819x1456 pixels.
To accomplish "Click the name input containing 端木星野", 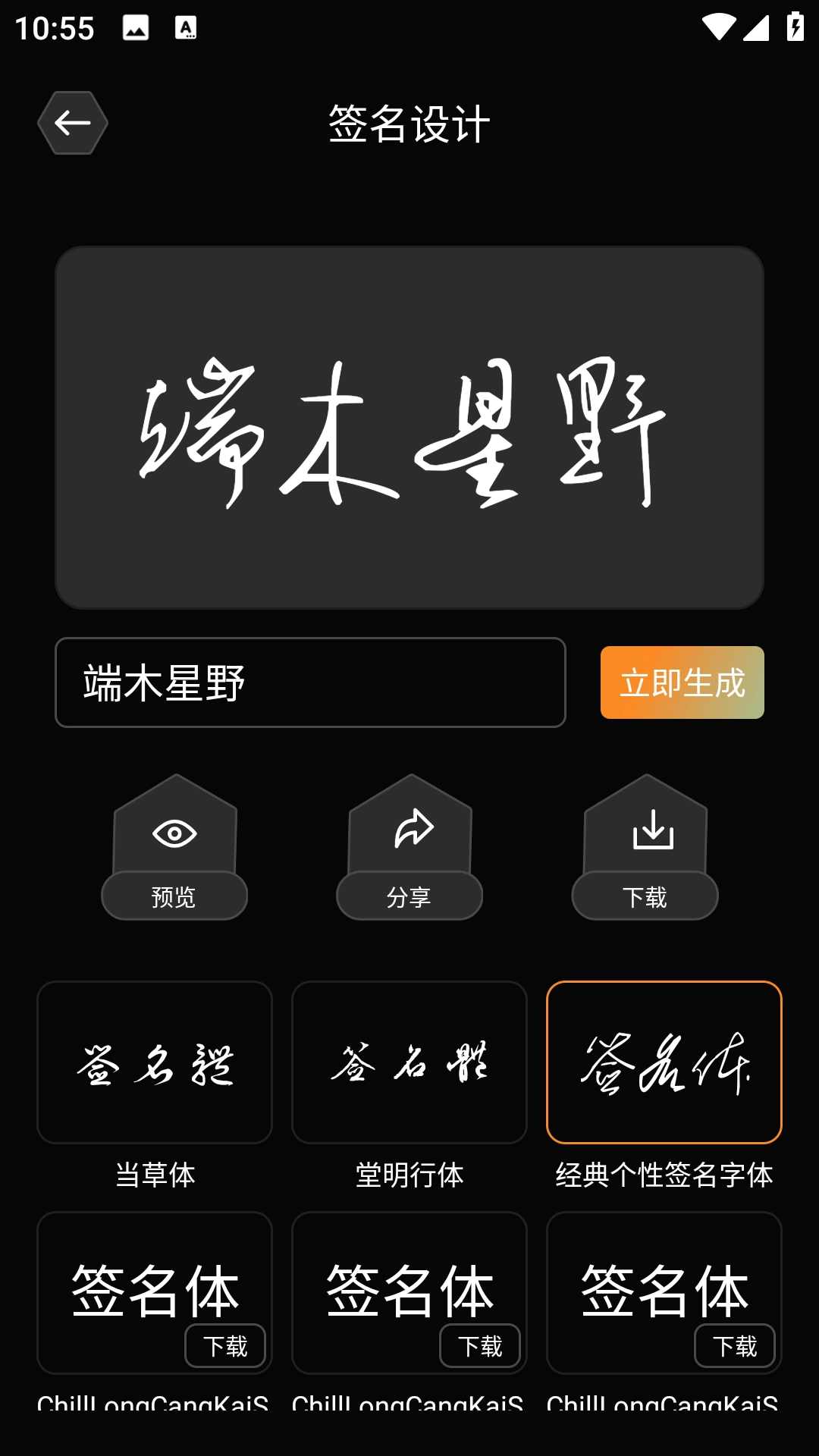I will coord(309,683).
